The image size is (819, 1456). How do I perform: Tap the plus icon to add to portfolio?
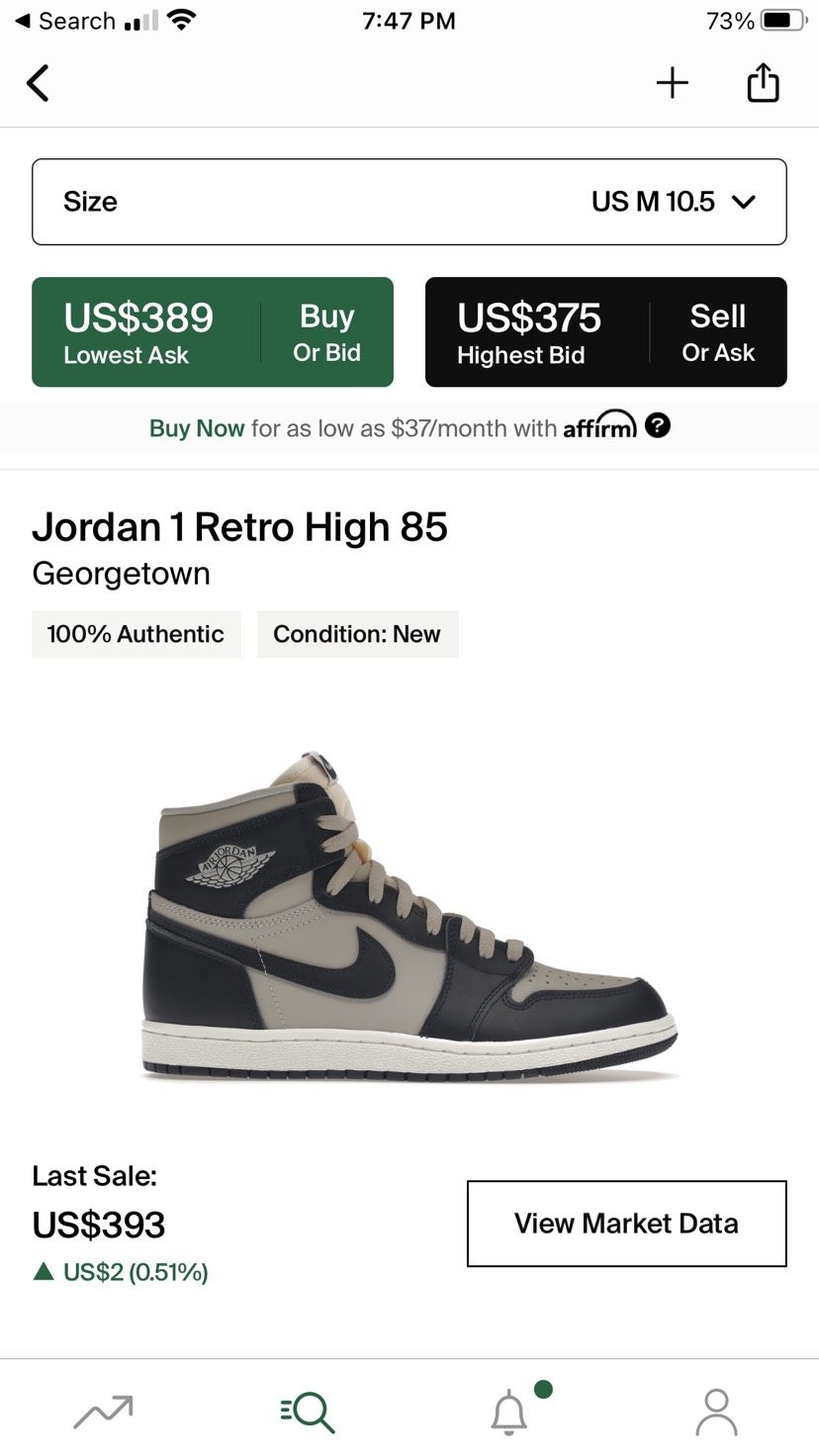pyautogui.click(x=672, y=83)
